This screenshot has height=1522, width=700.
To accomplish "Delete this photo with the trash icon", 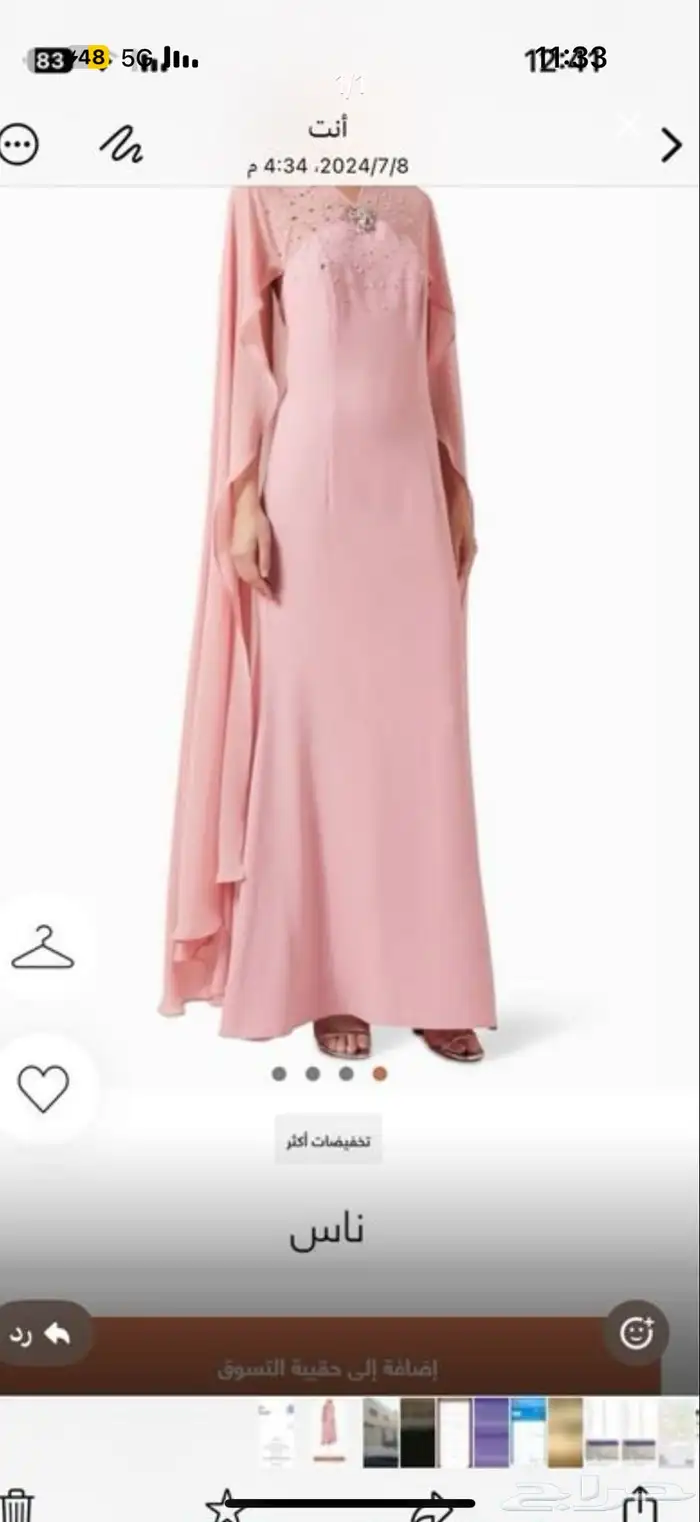I will tap(17, 1506).
